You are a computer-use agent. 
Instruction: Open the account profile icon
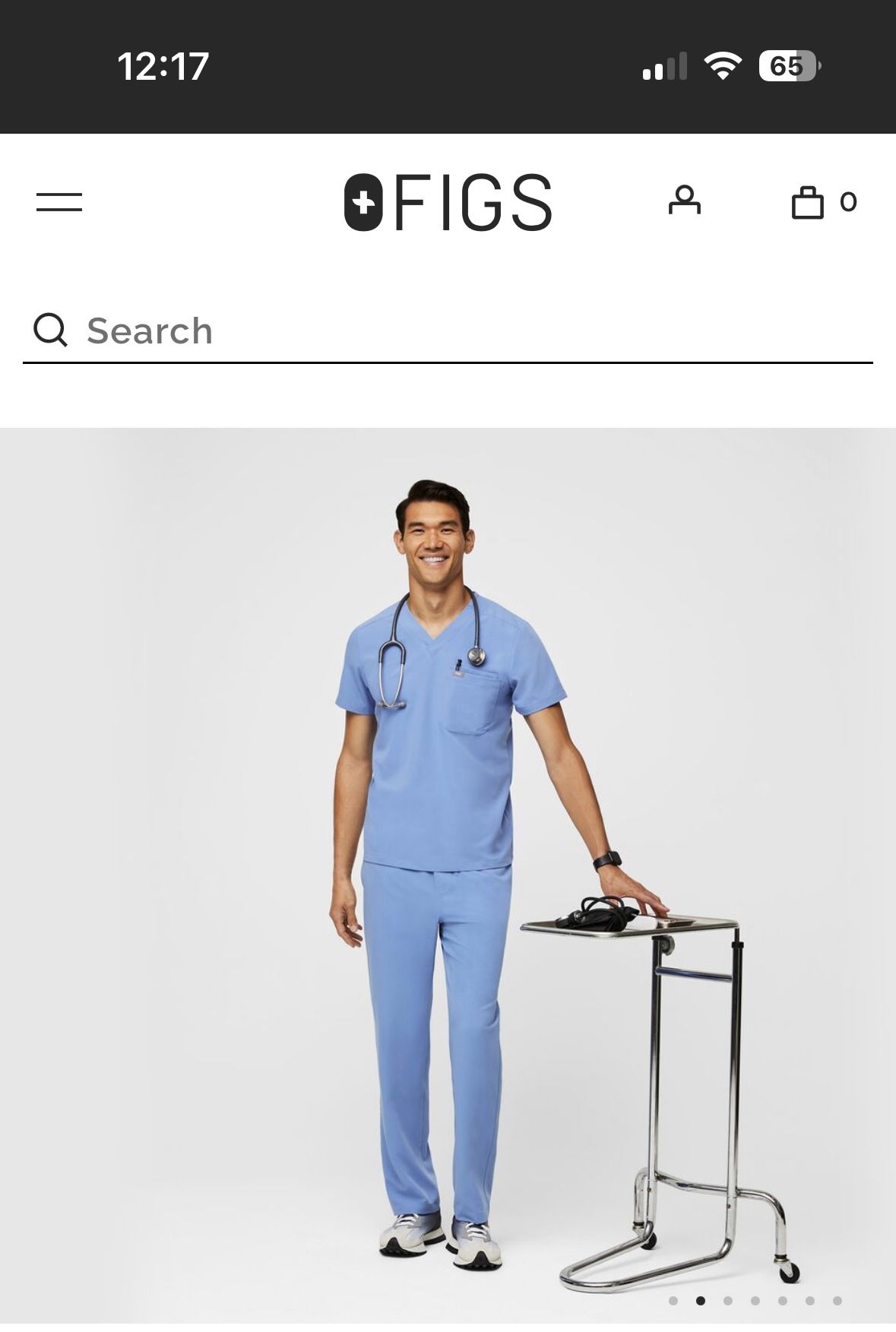pos(684,201)
